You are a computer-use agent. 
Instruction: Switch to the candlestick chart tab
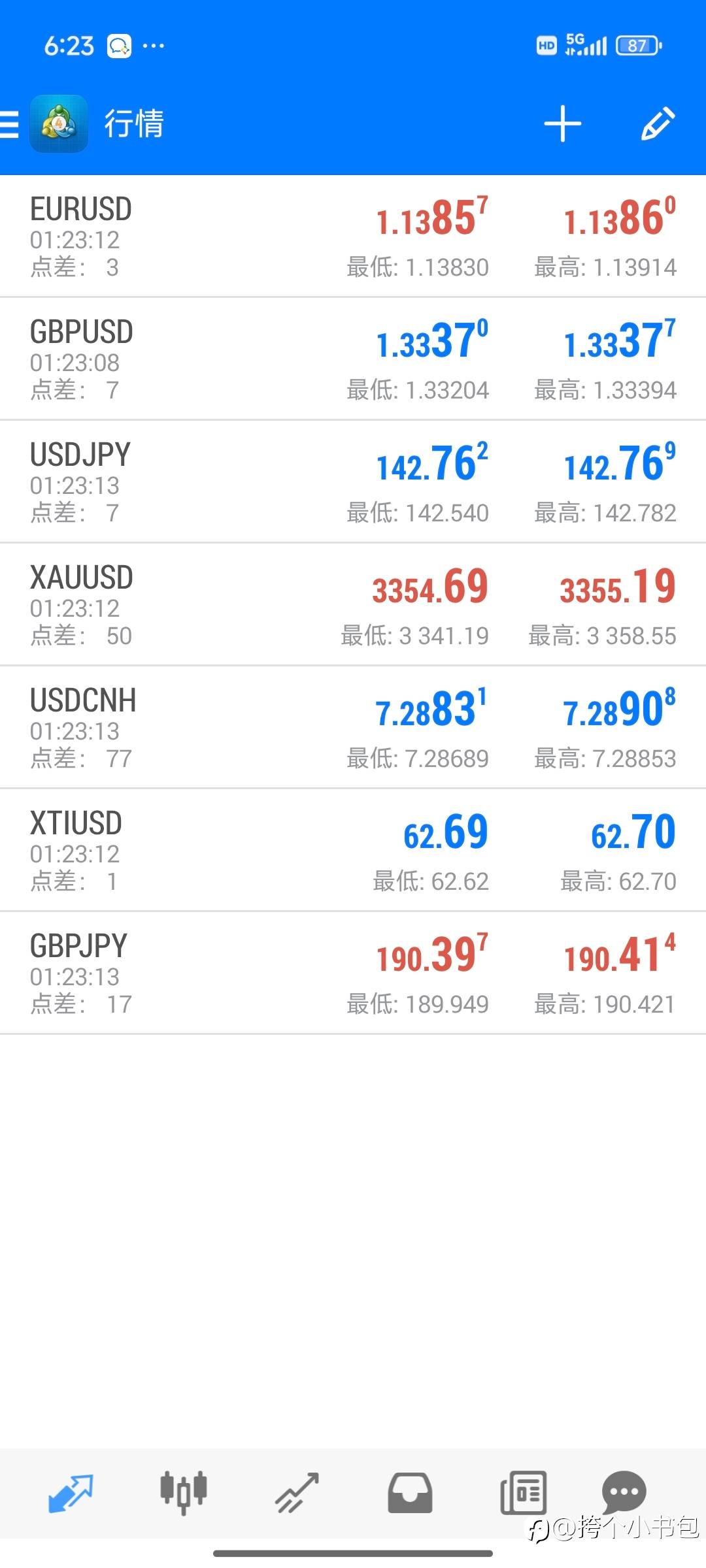(x=184, y=1493)
